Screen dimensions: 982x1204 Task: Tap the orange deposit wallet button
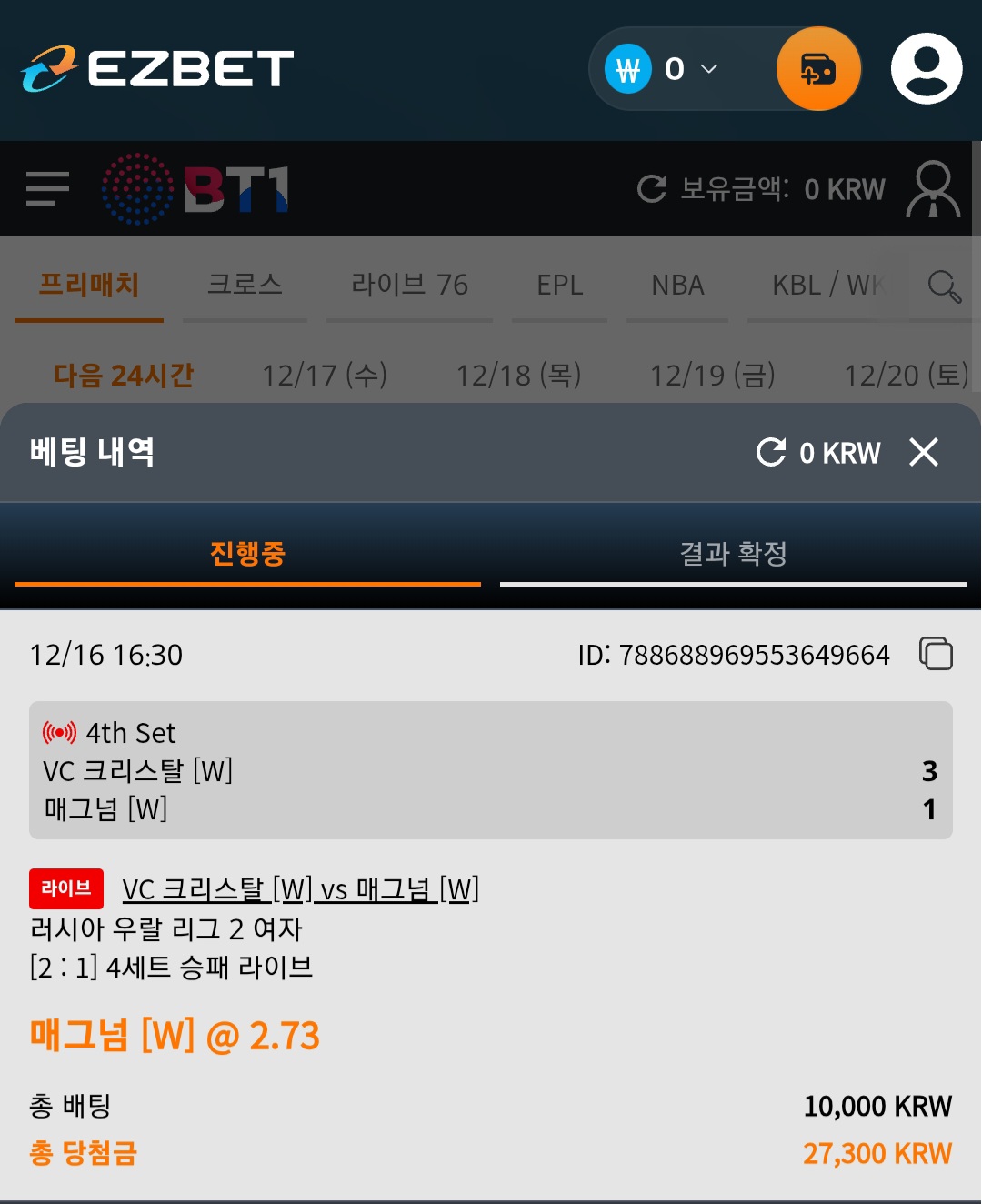tap(818, 69)
